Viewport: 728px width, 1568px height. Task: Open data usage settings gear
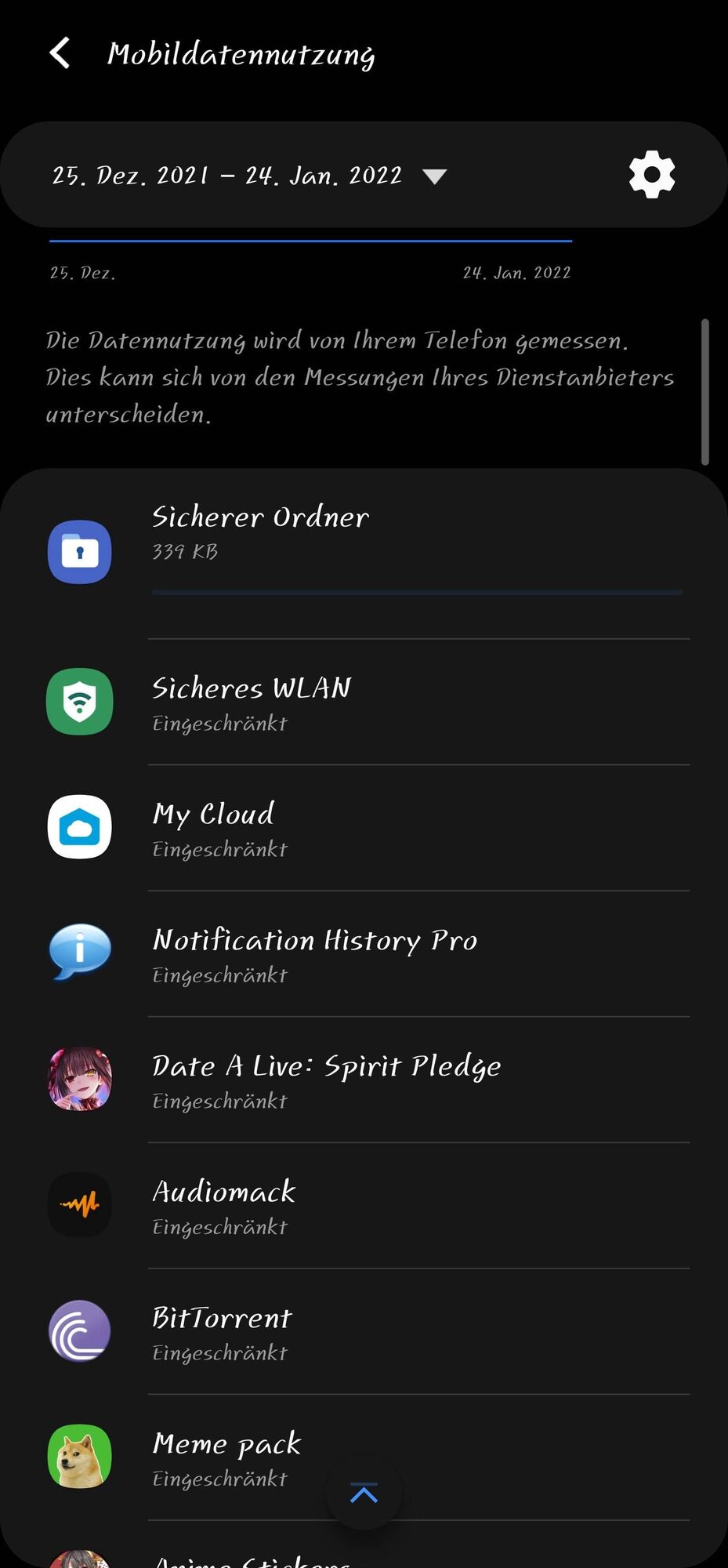pos(651,175)
